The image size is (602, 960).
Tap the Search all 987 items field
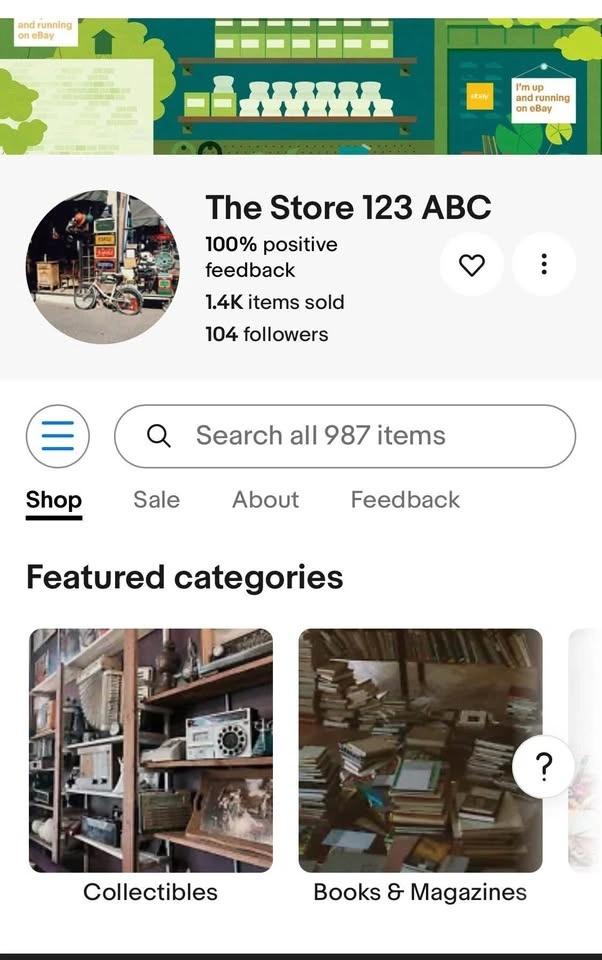(345, 436)
